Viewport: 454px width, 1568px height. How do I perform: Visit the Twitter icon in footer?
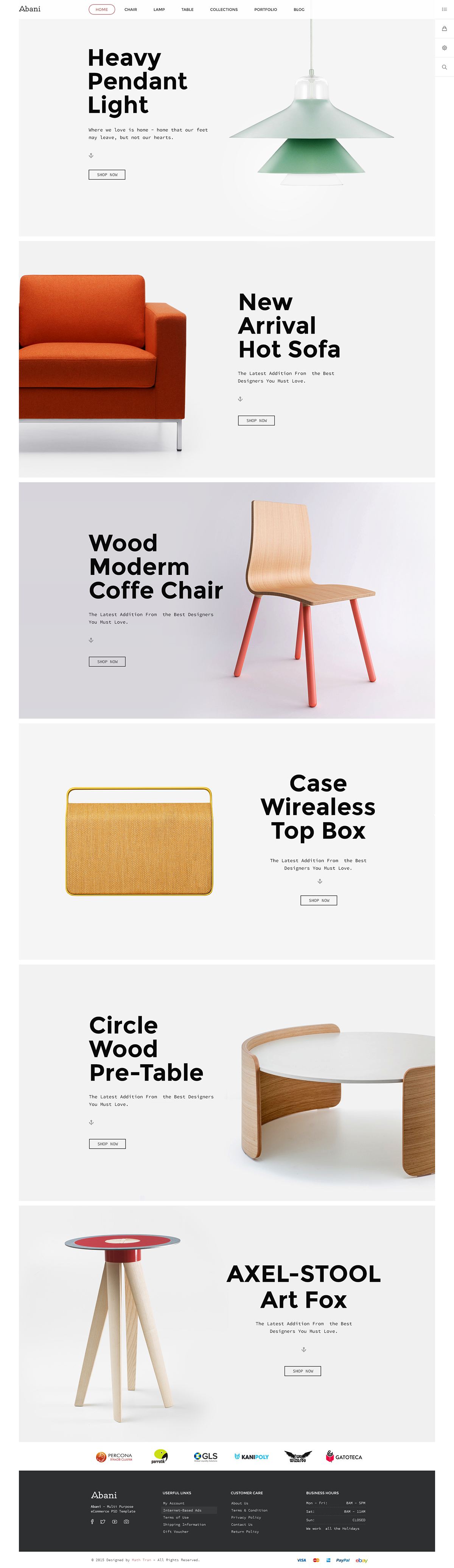(x=103, y=1521)
